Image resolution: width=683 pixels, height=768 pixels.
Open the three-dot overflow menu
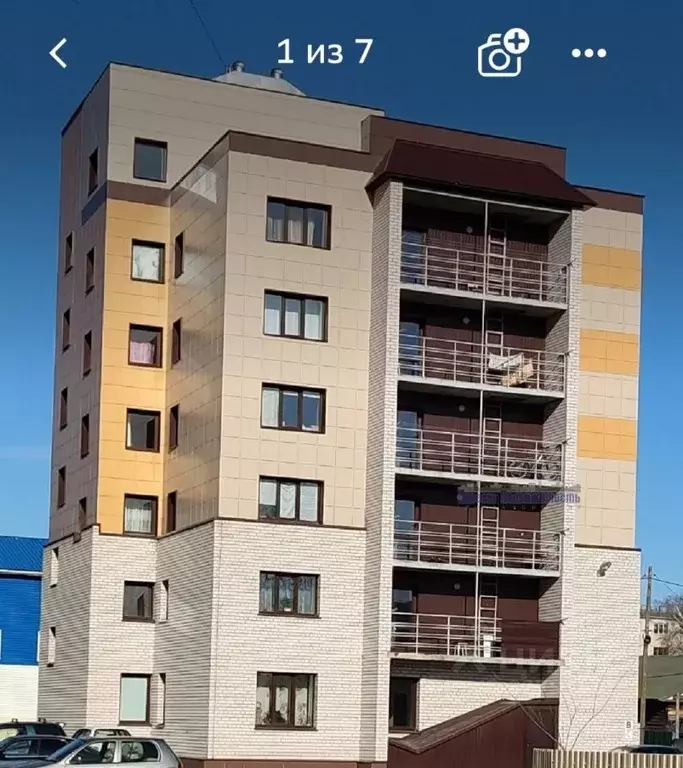pyautogui.click(x=589, y=53)
